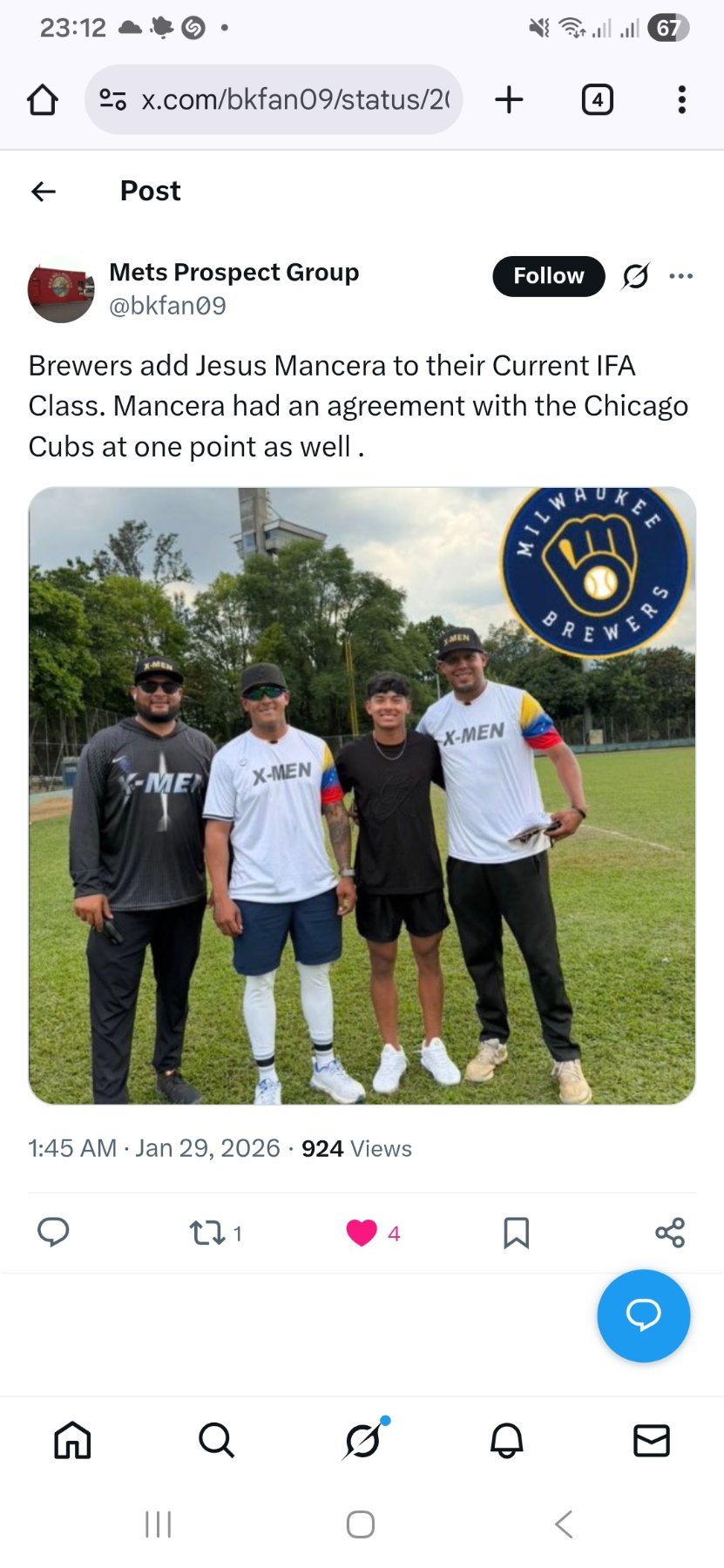Open a new browser tab
This screenshot has height=1568, width=724.
tap(509, 100)
